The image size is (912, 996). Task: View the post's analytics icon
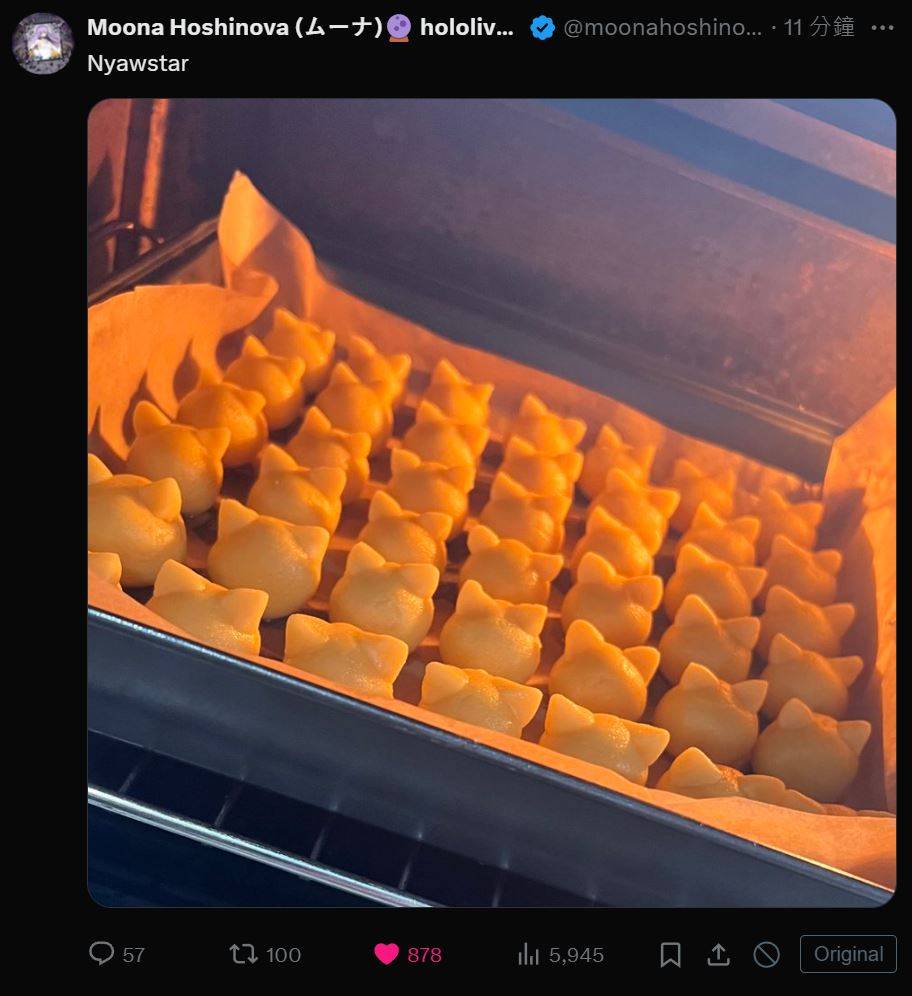pos(529,954)
